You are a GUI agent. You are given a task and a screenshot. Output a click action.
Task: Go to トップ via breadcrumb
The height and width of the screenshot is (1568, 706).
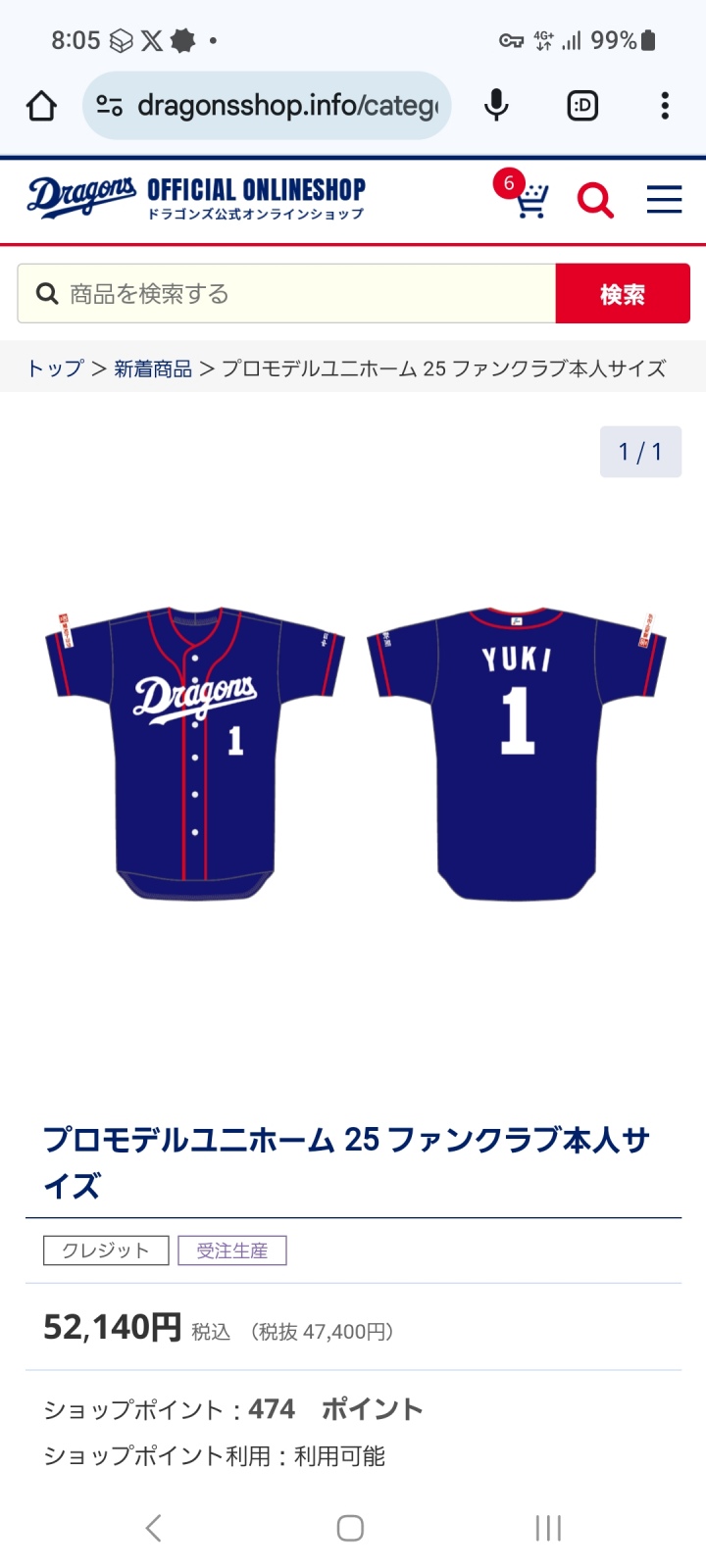pyautogui.click(x=55, y=368)
